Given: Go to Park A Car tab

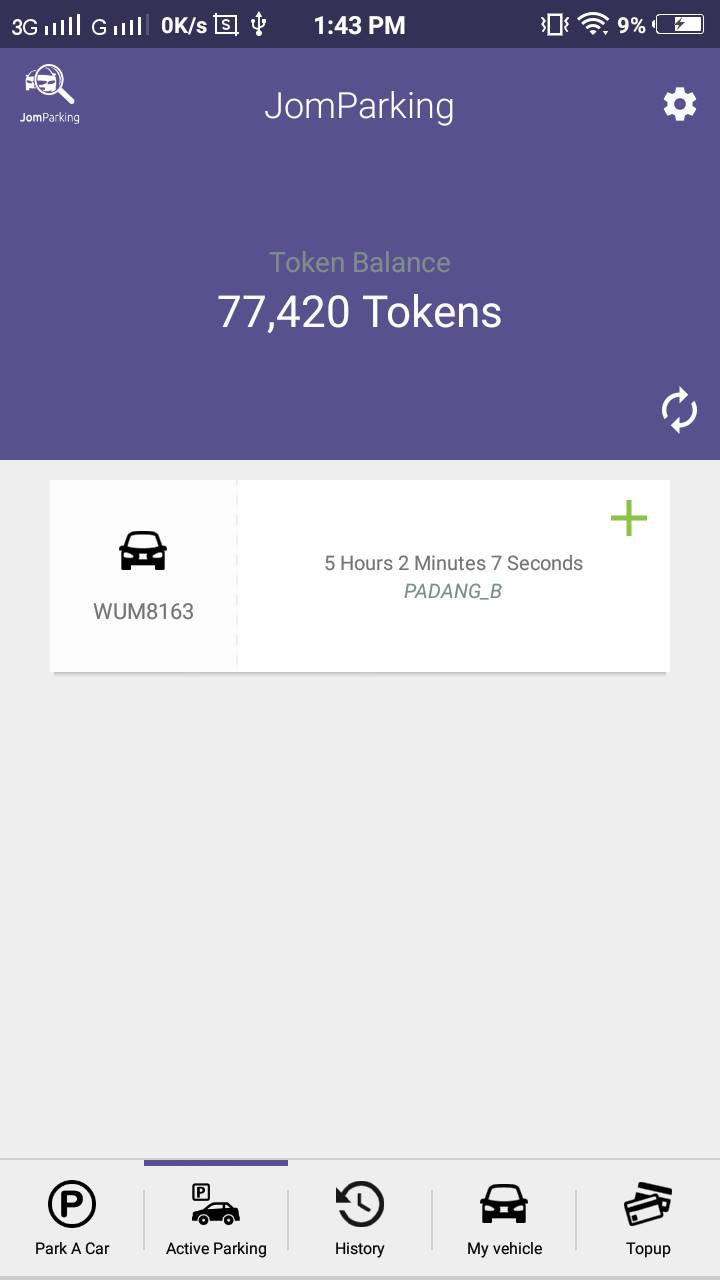Looking at the screenshot, I should pos(72,1218).
